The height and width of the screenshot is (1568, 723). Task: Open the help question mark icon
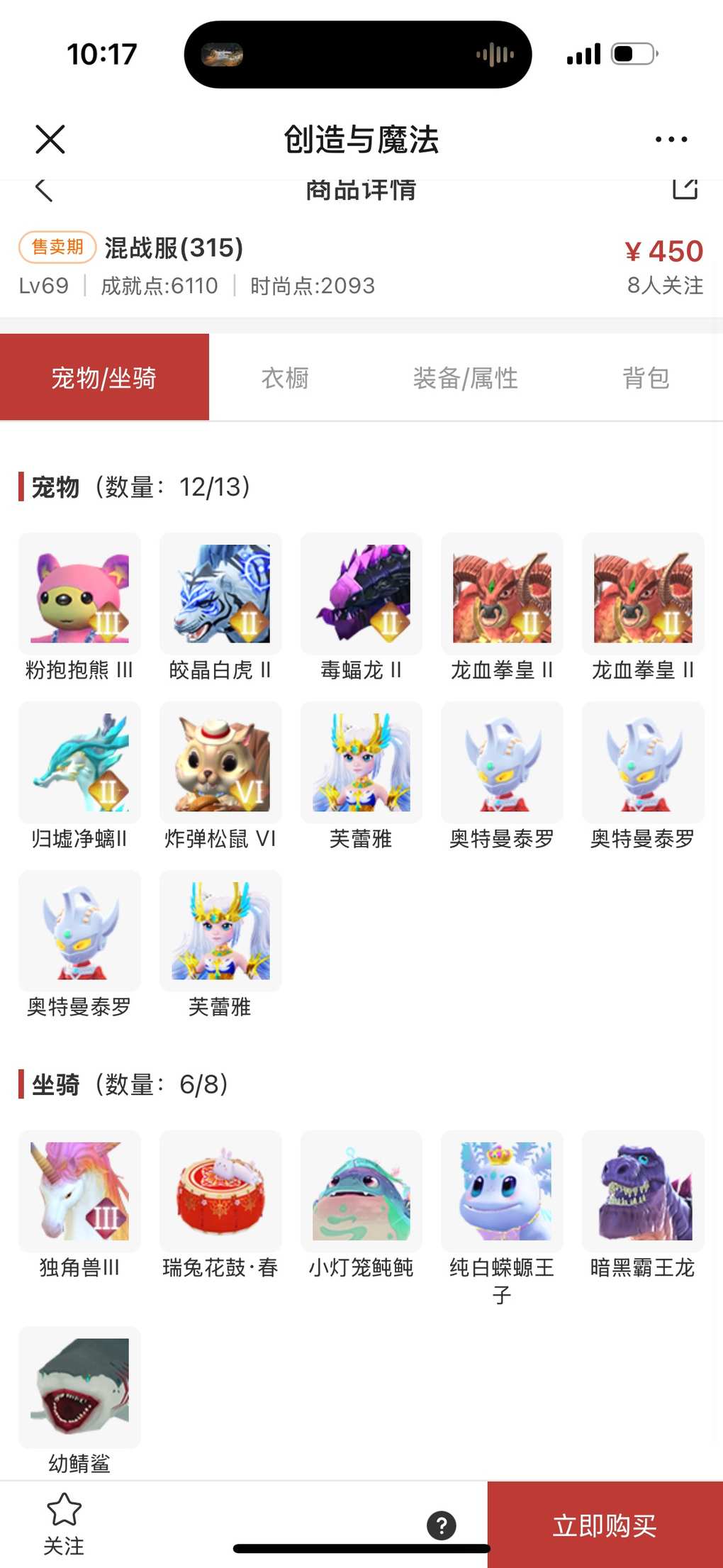(441, 1525)
